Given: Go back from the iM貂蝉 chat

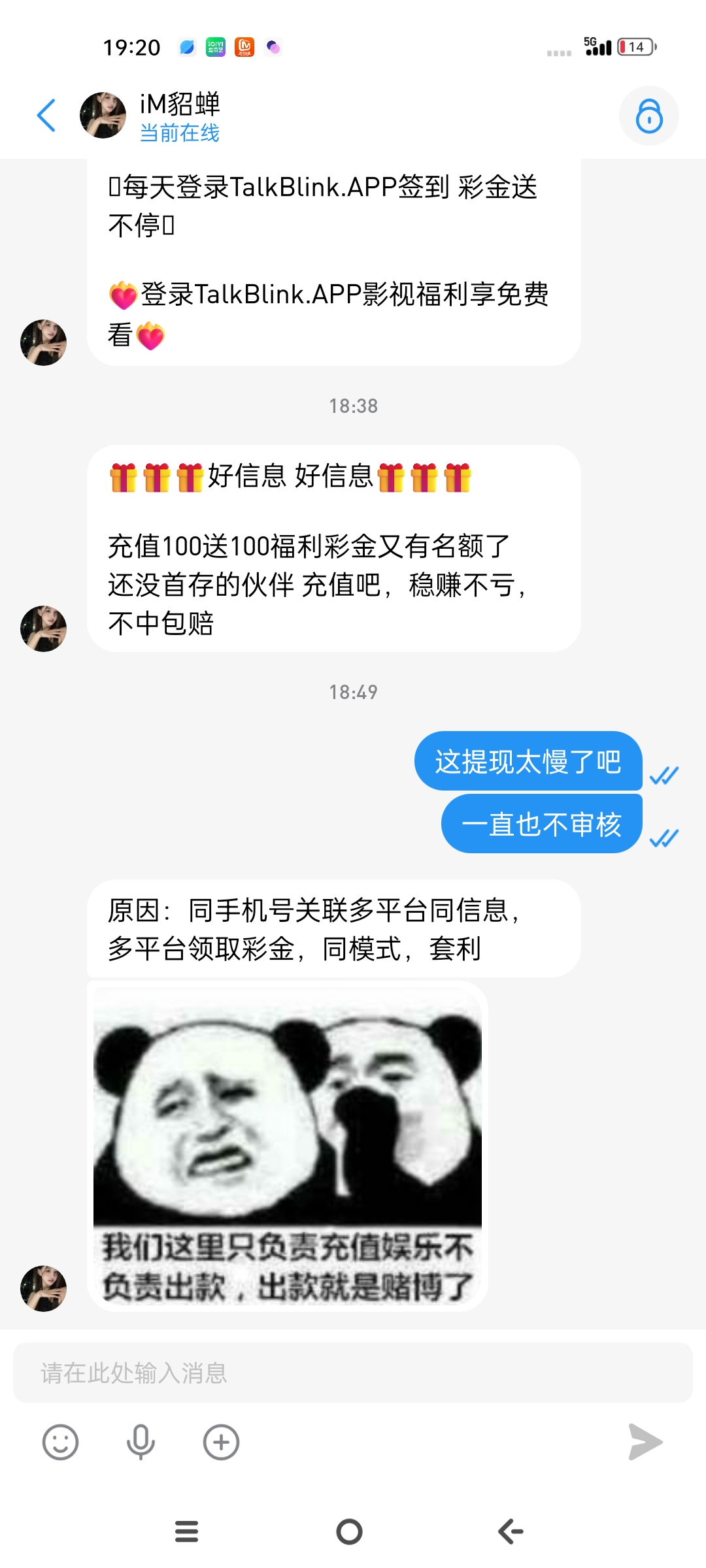Looking at the screenshot, I should click(46, 116).
